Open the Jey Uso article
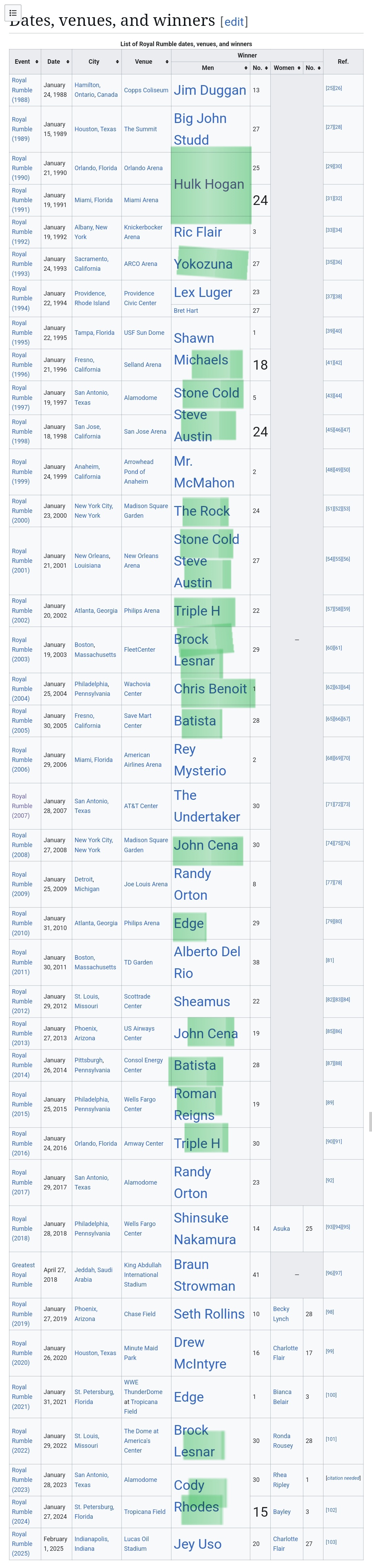 [x=197, y=1544]
